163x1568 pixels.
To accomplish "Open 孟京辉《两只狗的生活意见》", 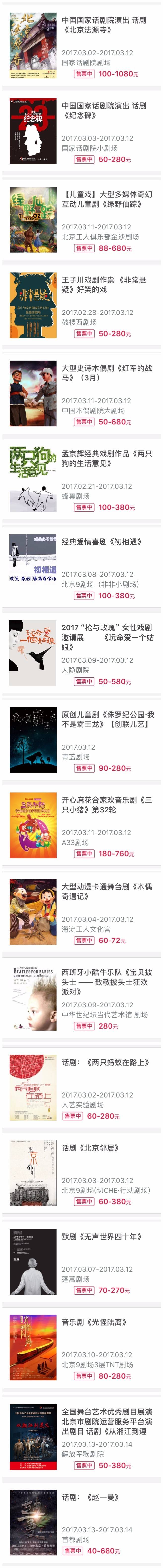I will click(x=107, y=458).
